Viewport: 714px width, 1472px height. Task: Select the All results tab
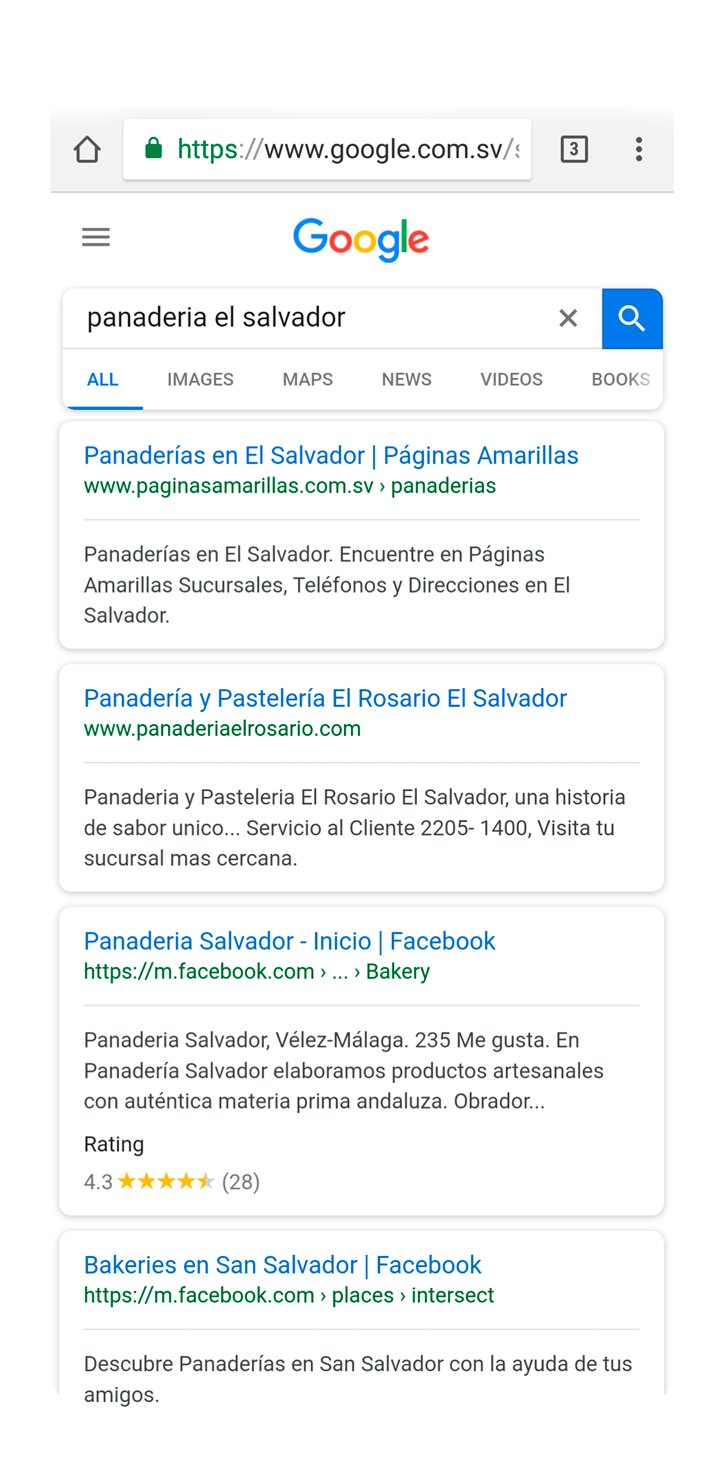pos(102,380)
